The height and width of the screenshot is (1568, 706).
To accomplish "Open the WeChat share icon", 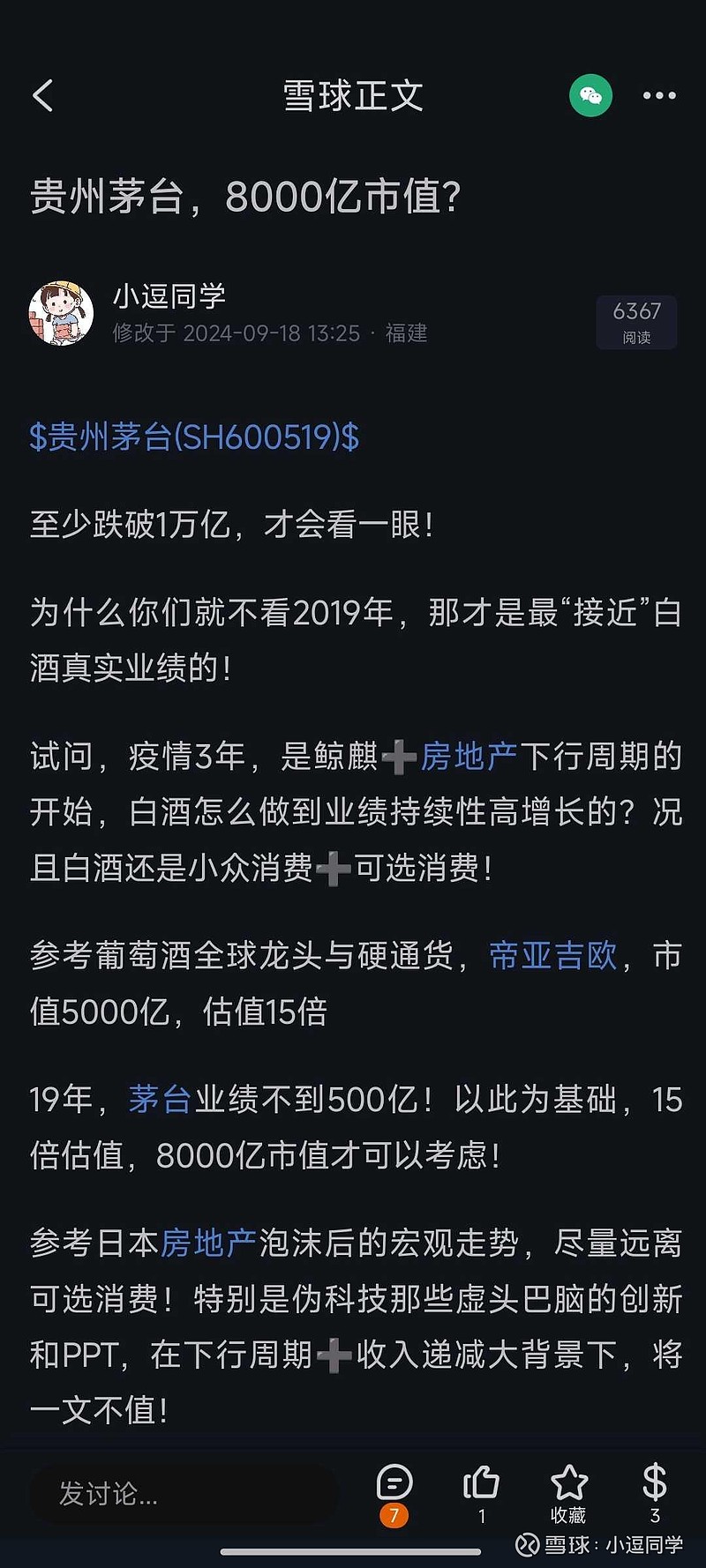I will pos(590,95).
